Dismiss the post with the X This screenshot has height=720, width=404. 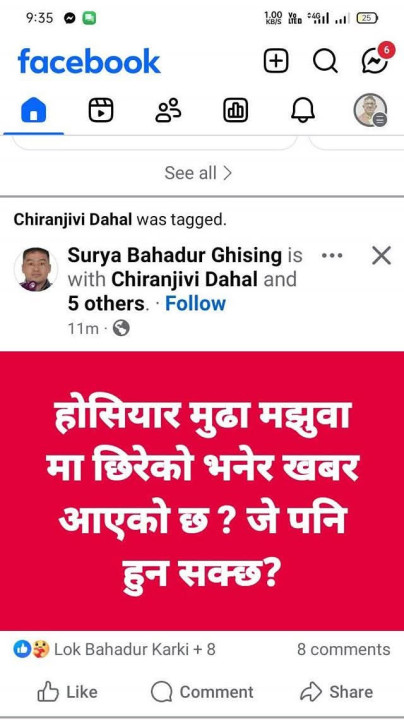(x=381, y=255)
